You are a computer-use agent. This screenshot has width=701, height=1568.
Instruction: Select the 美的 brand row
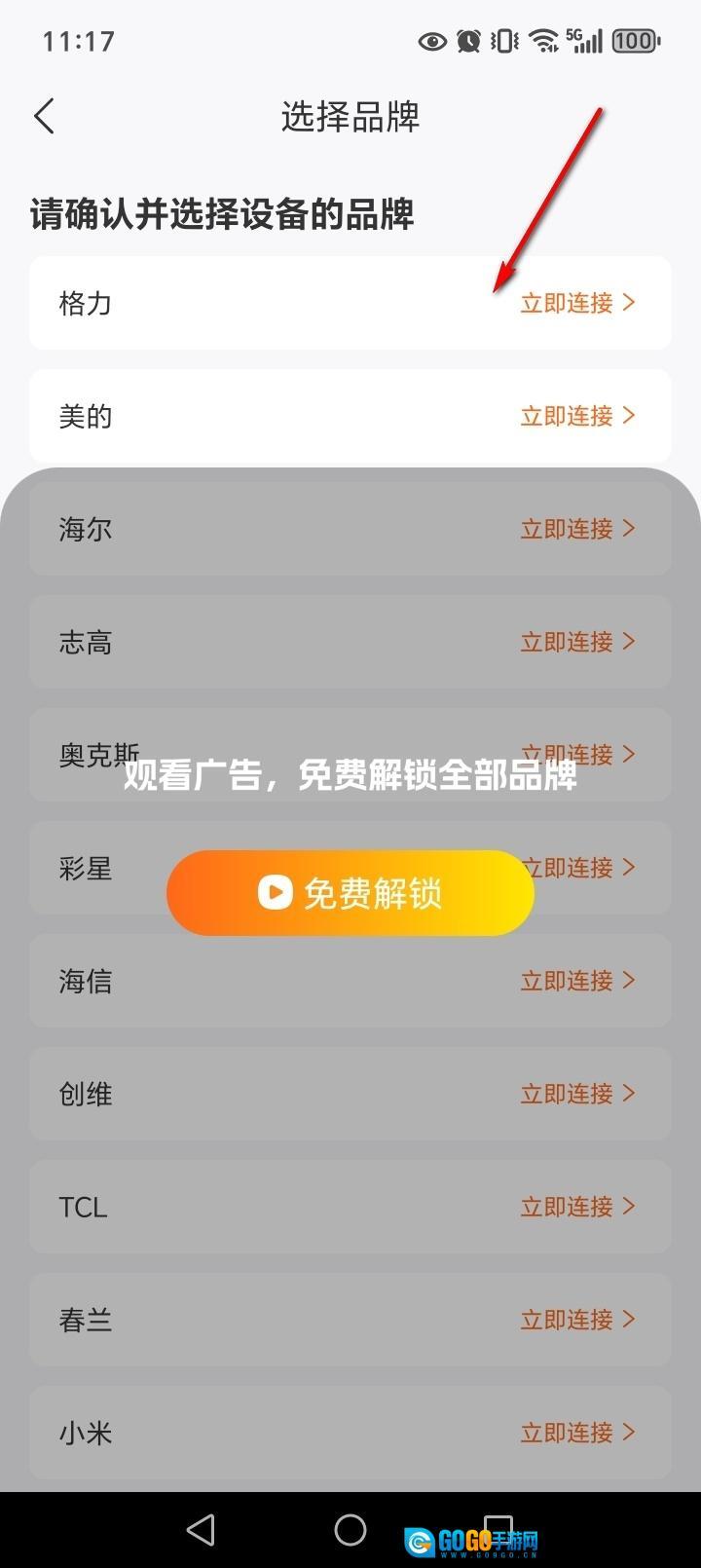(x=350, y=416)
